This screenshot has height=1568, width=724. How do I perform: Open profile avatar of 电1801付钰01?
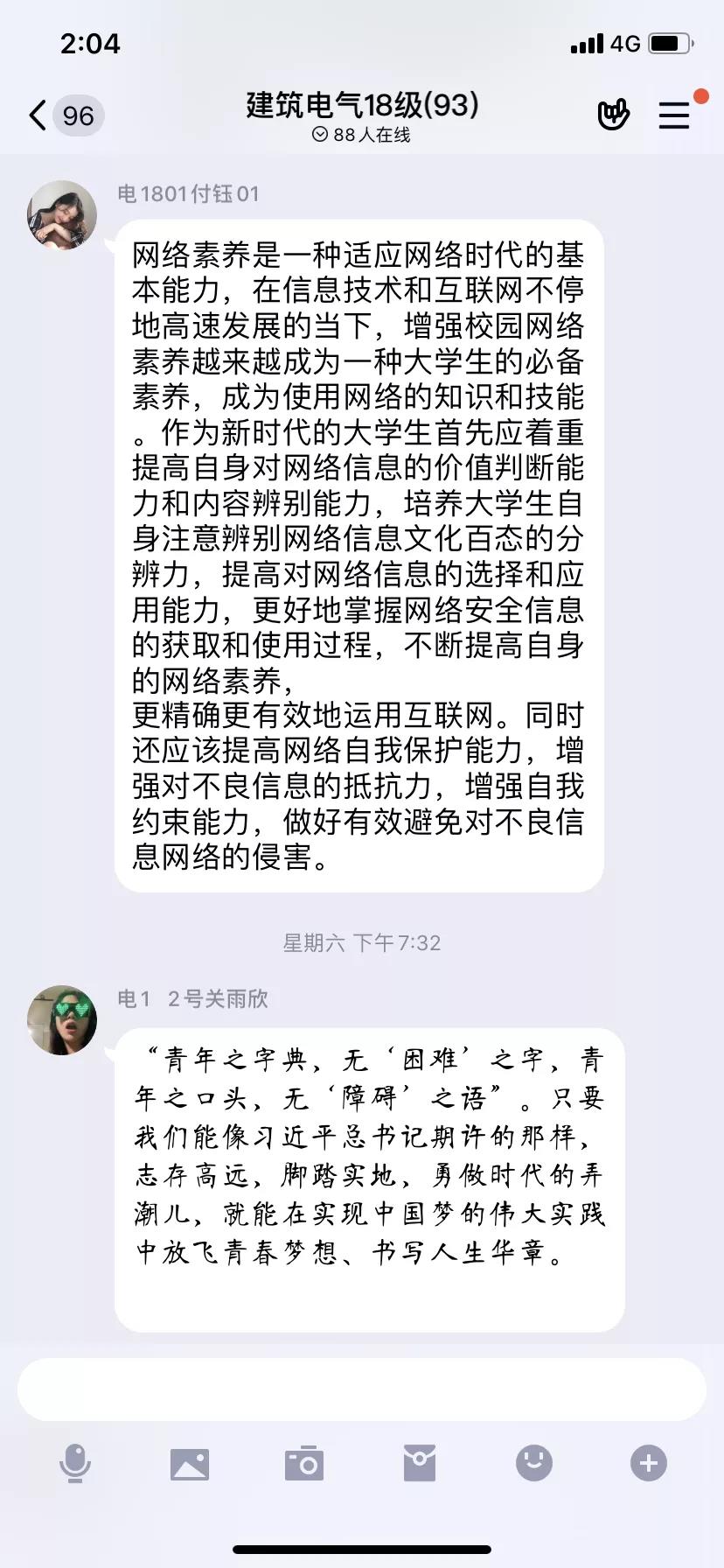point(61,215)
